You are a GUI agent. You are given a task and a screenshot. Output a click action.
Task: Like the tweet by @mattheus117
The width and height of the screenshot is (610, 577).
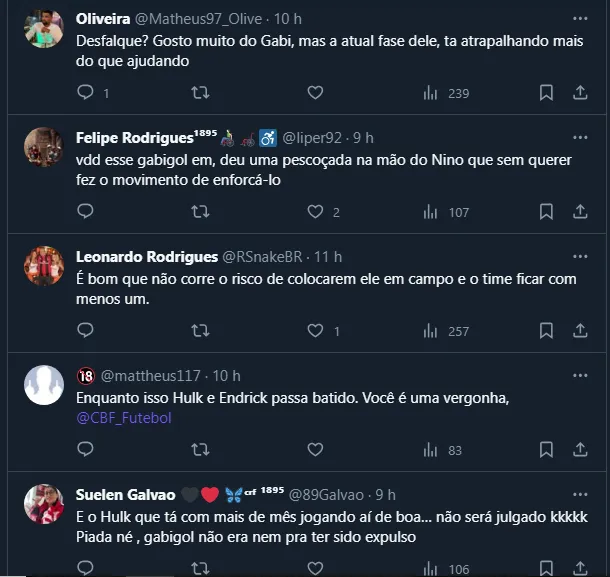point(315,450)
